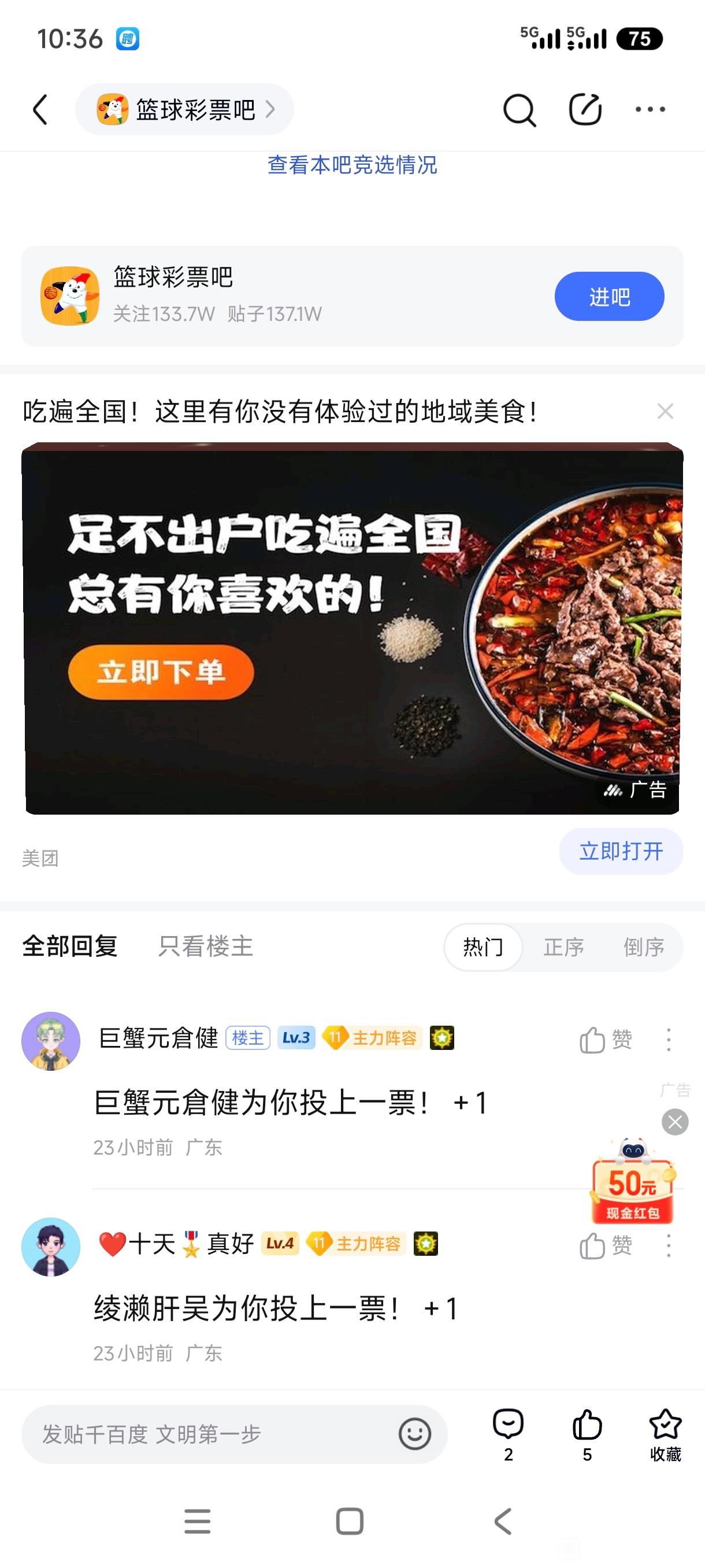Switch to the 只看楼主 tab
705x1568 pixels.
pyautogui.click(x=206, y=946)
